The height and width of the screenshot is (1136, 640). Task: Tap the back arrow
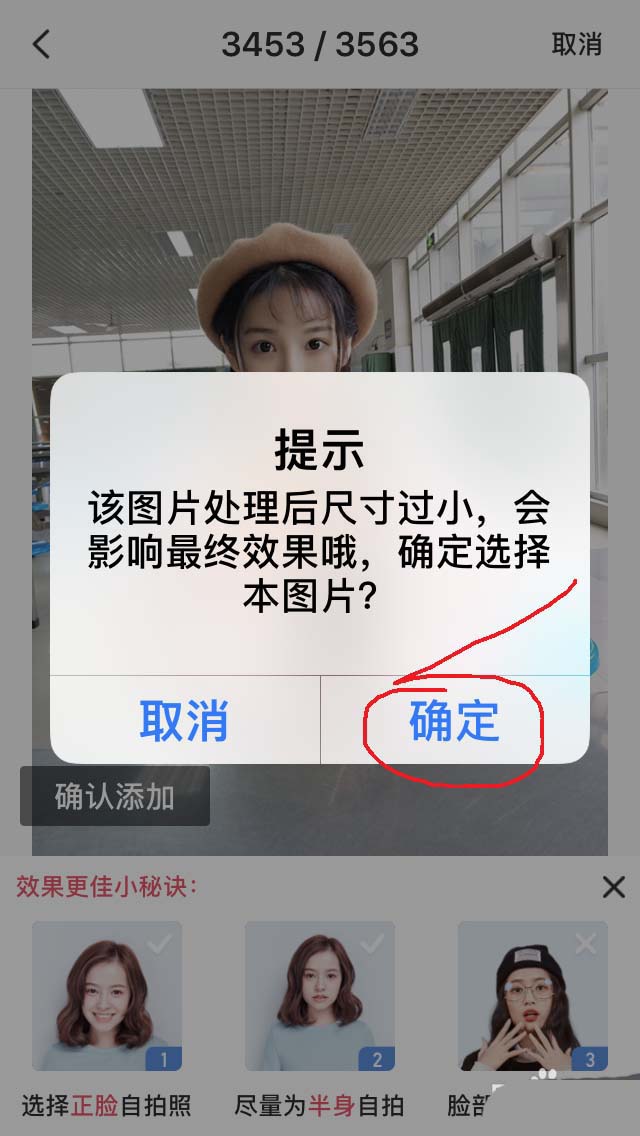click(41, 44)
